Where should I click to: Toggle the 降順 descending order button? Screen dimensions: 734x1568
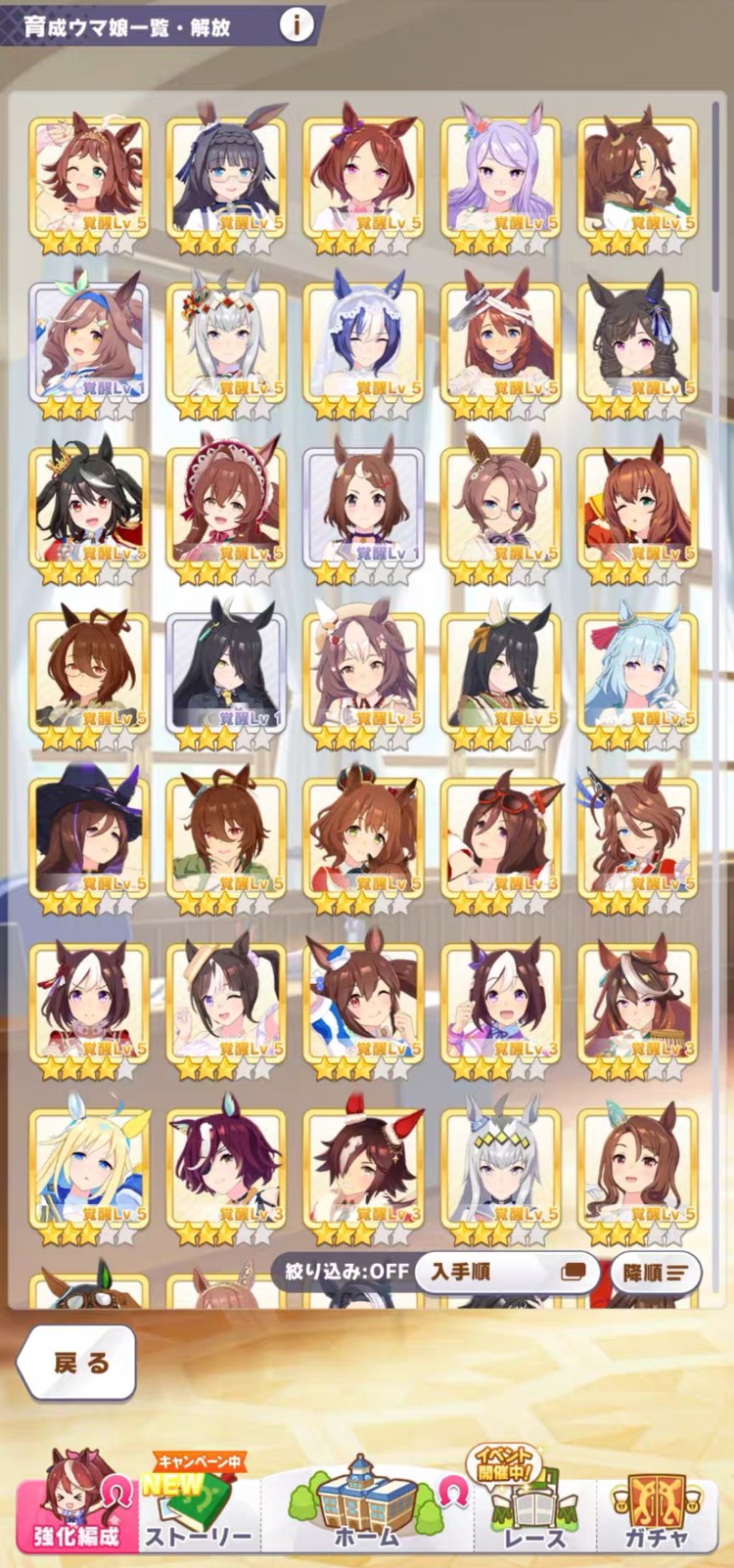click(x=655, y=1273)
